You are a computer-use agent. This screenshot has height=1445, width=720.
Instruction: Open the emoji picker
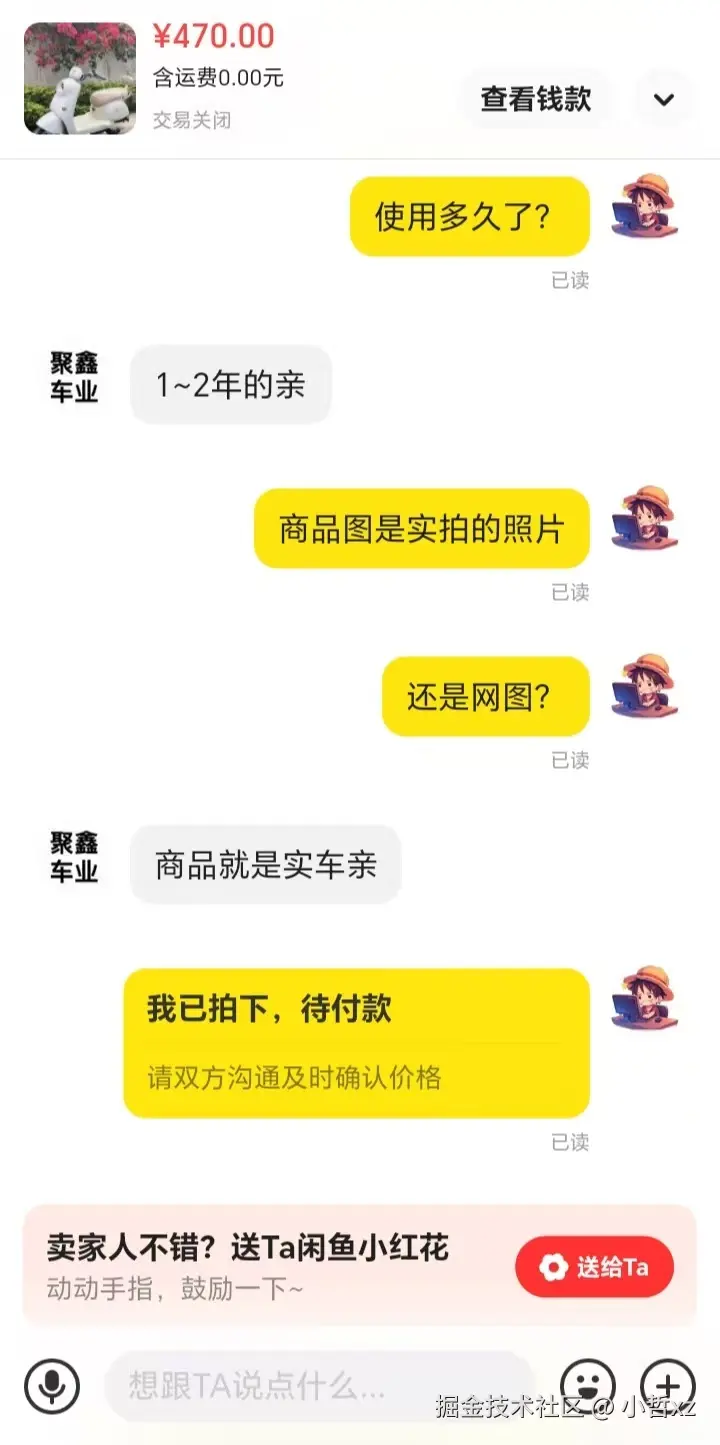(x=588, y=1386)
